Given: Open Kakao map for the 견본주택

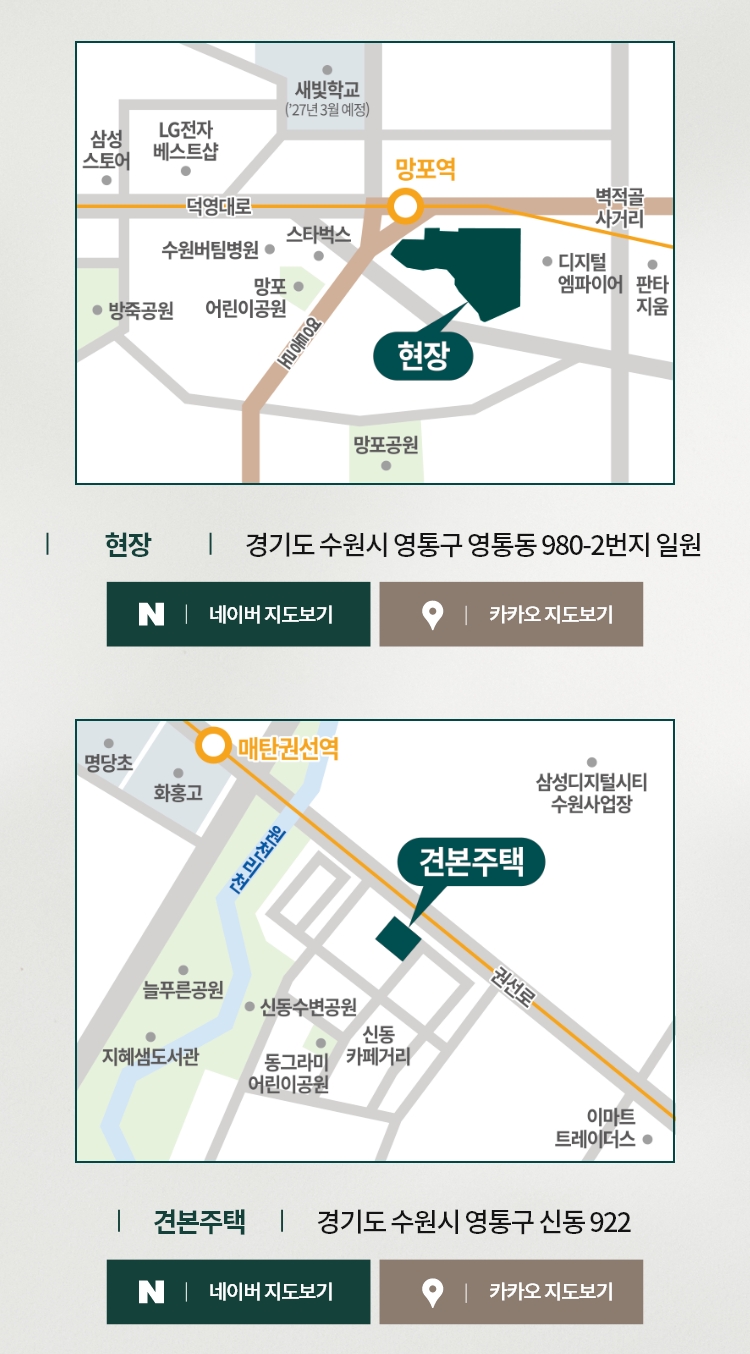Looking at the screenshot, I should click(x=511, y=1291).
